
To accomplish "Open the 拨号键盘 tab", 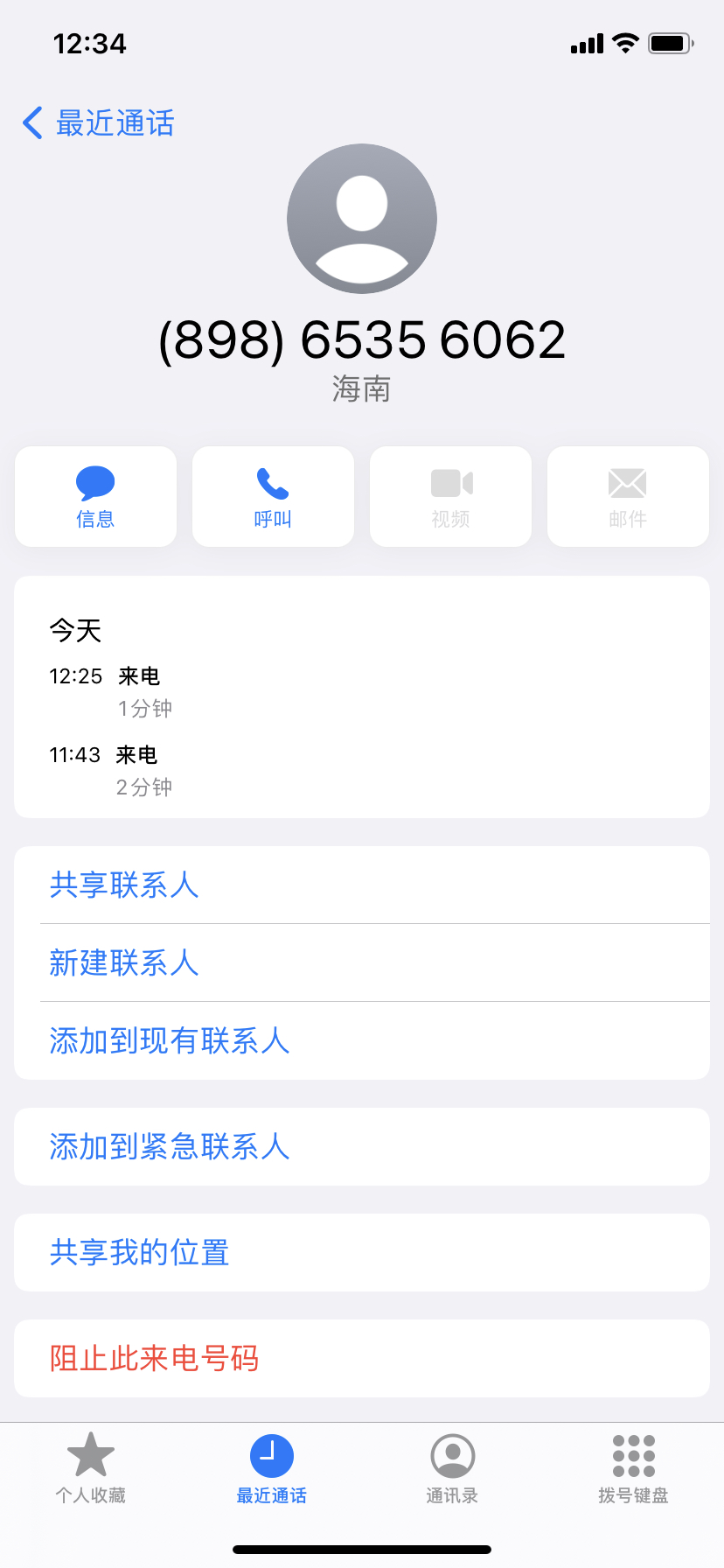I will [x=633, y=1466].
